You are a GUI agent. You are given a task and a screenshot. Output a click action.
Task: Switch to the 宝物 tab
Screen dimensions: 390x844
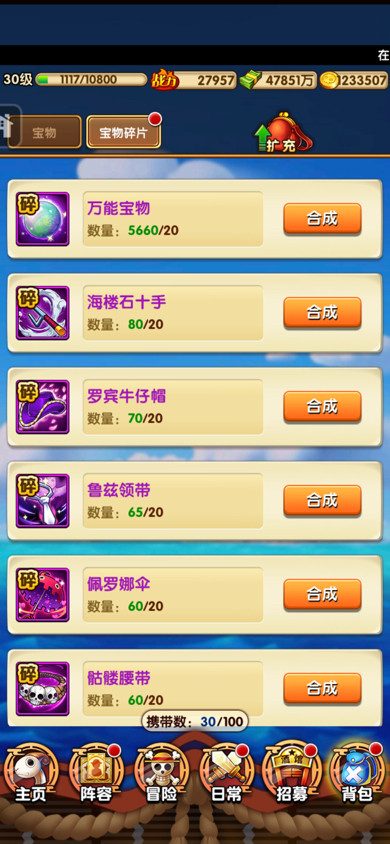tap(44, 132)
